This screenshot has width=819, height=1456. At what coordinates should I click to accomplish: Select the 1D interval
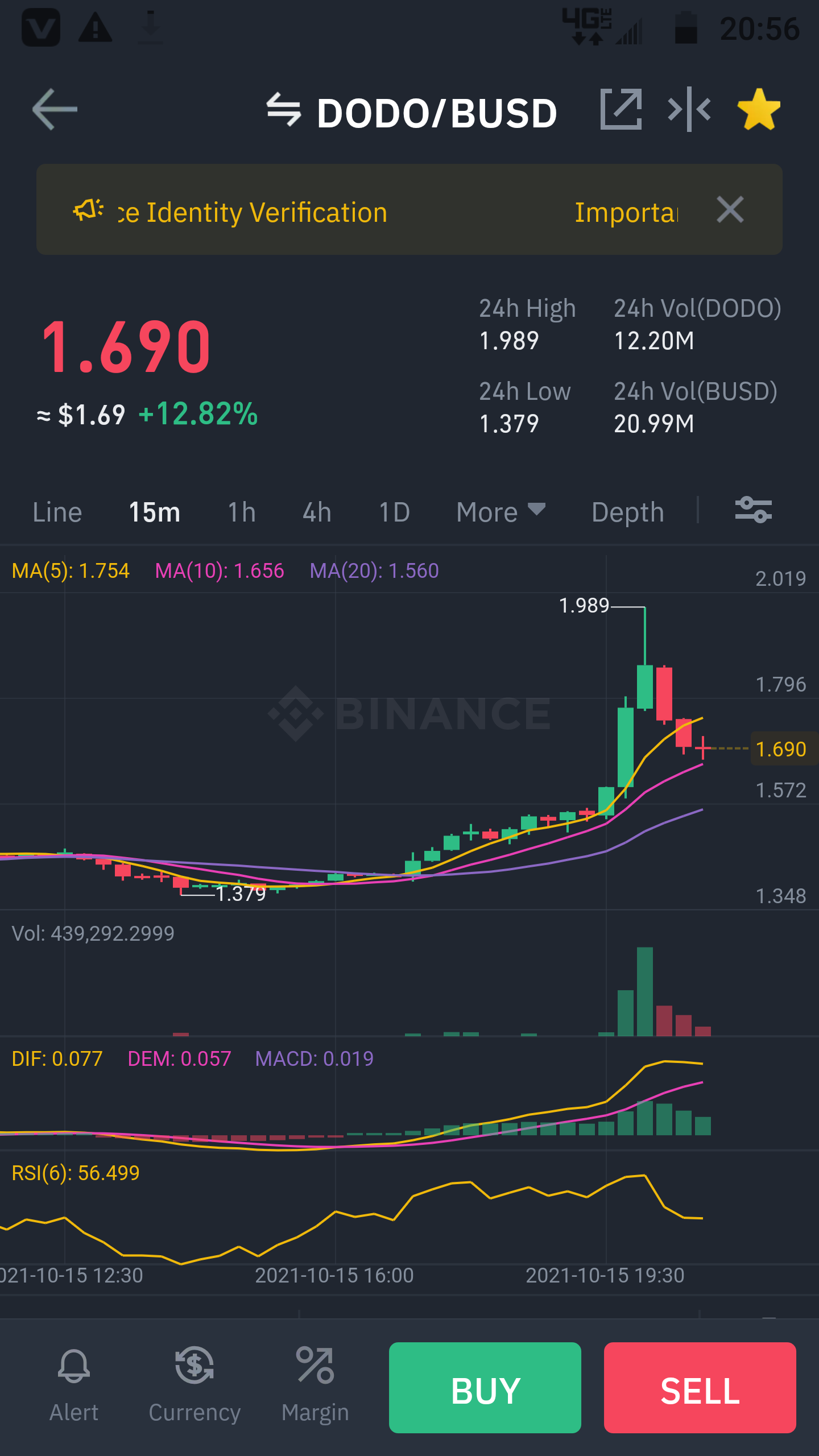394,512
